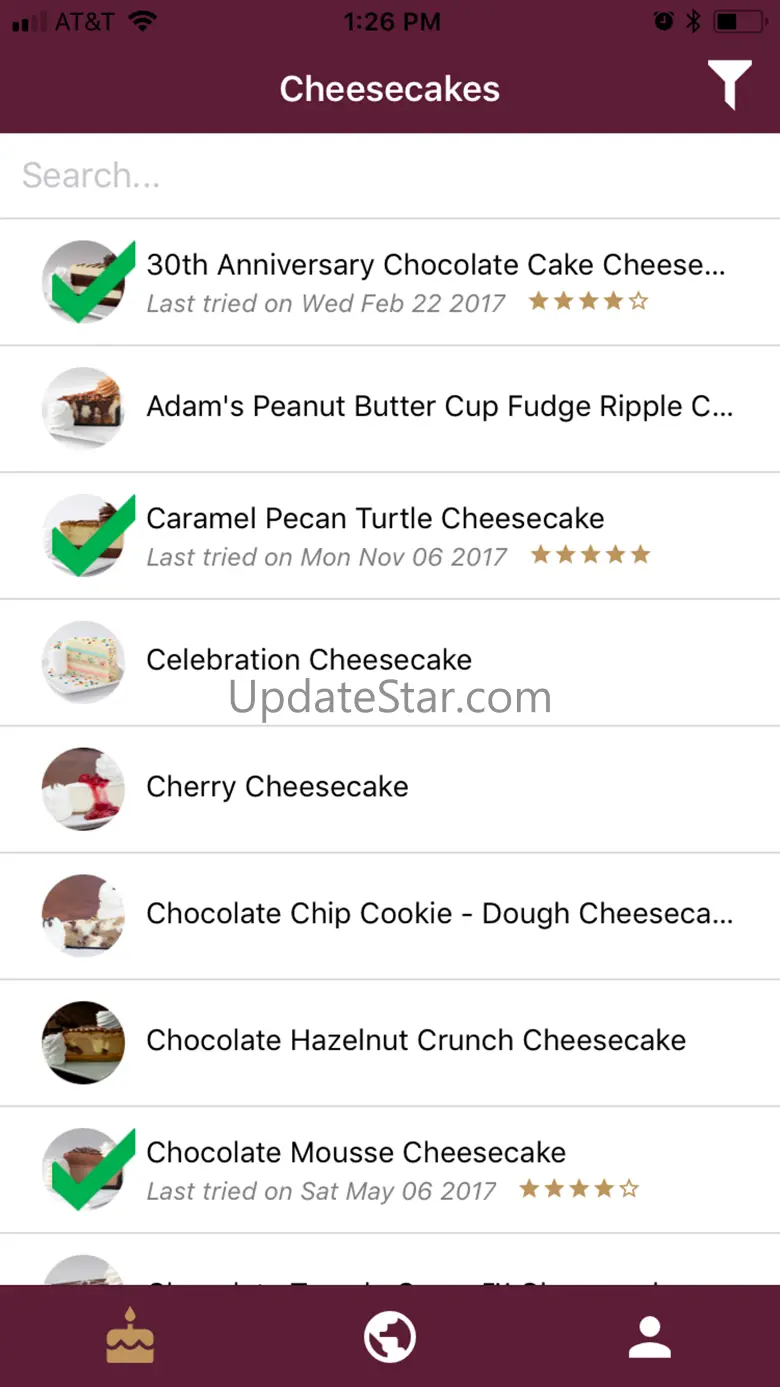Switch to the globe tab
780x1387 pixels.
pos(390,1337)
